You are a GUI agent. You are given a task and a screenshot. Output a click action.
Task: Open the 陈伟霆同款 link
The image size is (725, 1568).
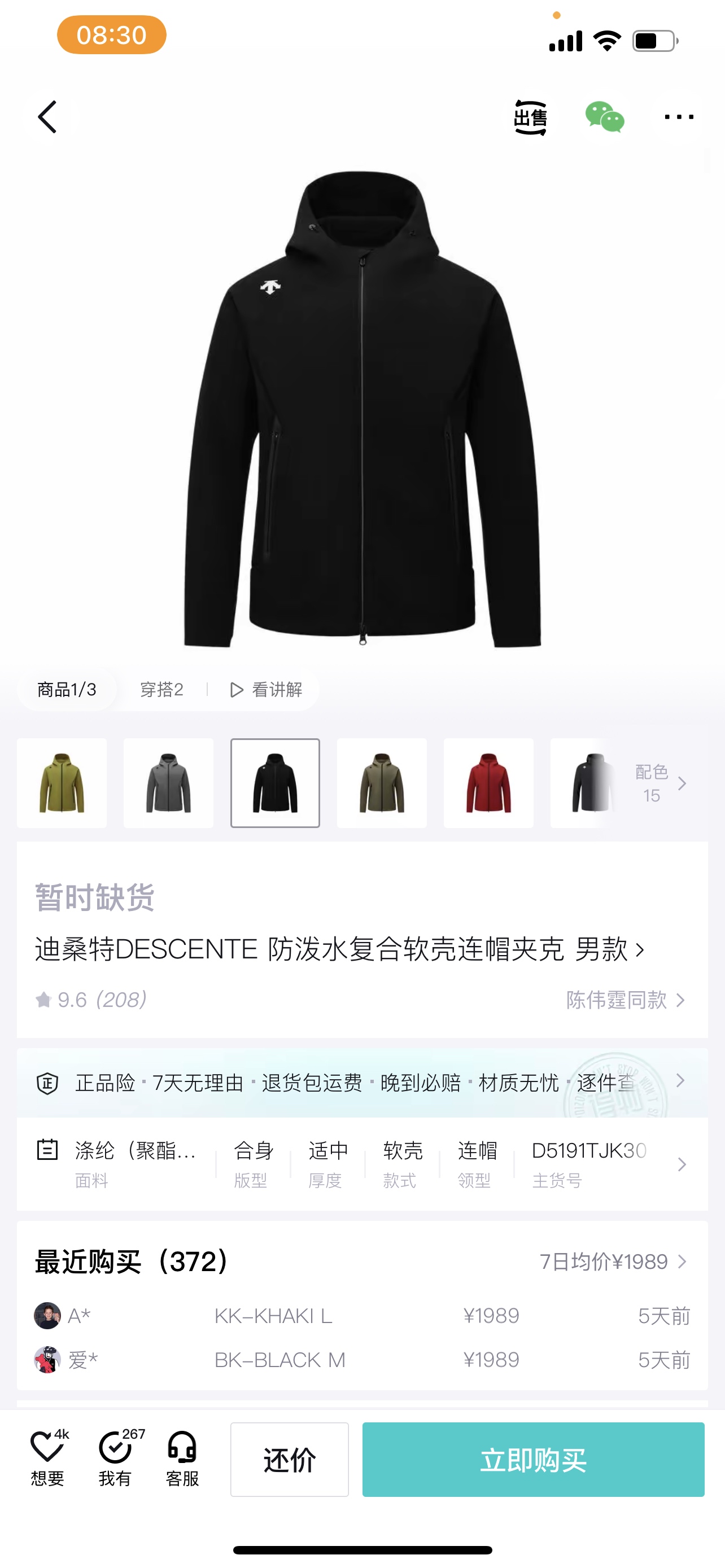626,1000
